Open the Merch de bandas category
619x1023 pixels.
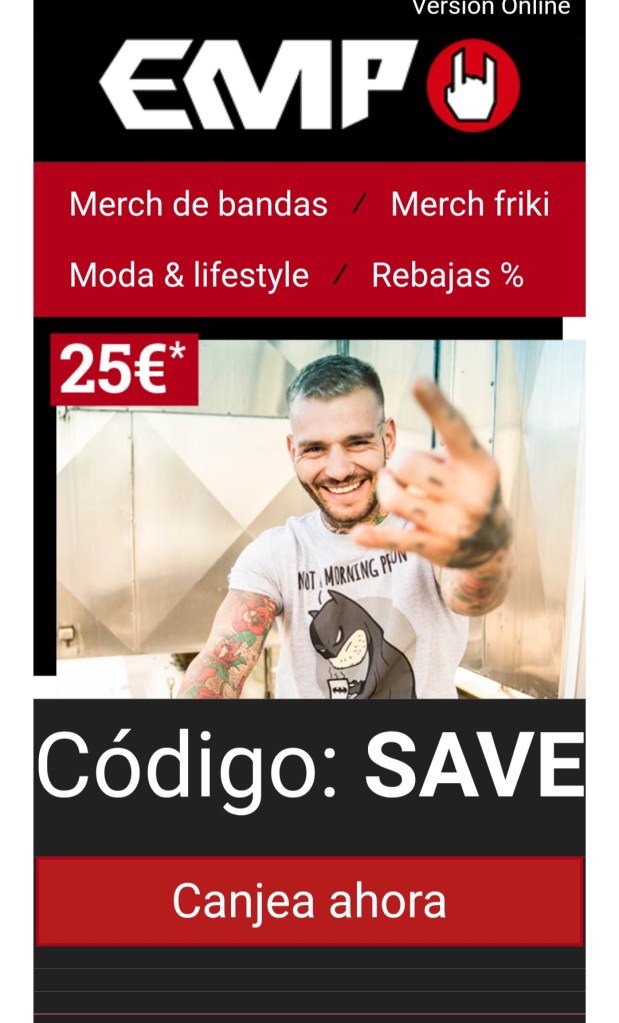click(x=198, y=204)
